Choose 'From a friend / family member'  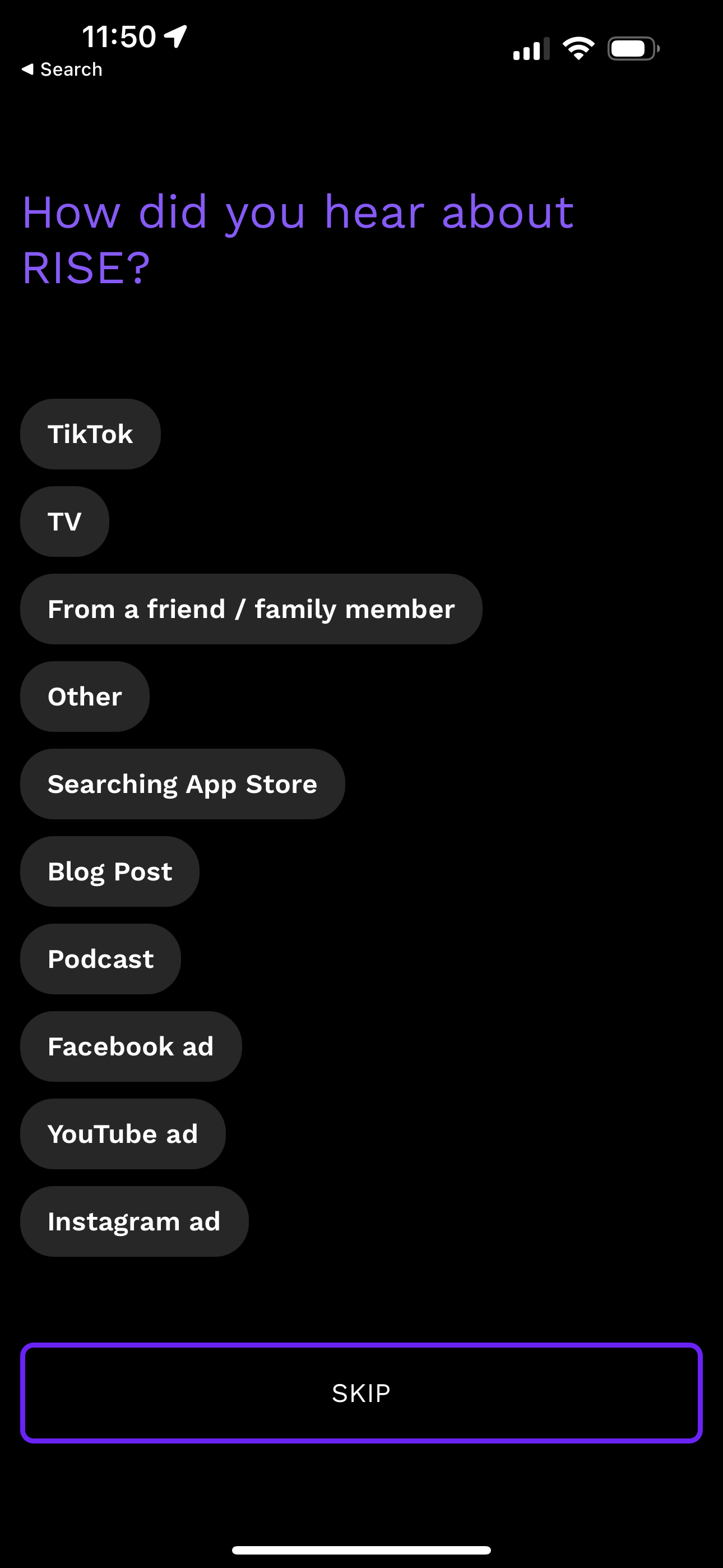[x=251, y=608]
